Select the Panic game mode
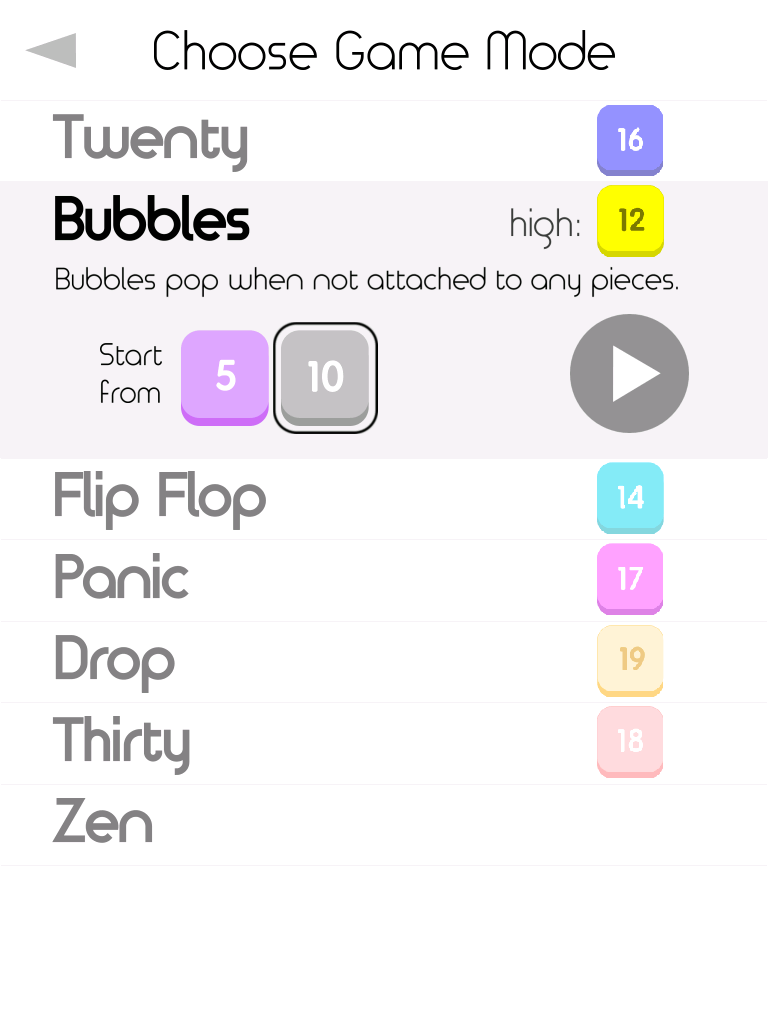 (384, 580)
